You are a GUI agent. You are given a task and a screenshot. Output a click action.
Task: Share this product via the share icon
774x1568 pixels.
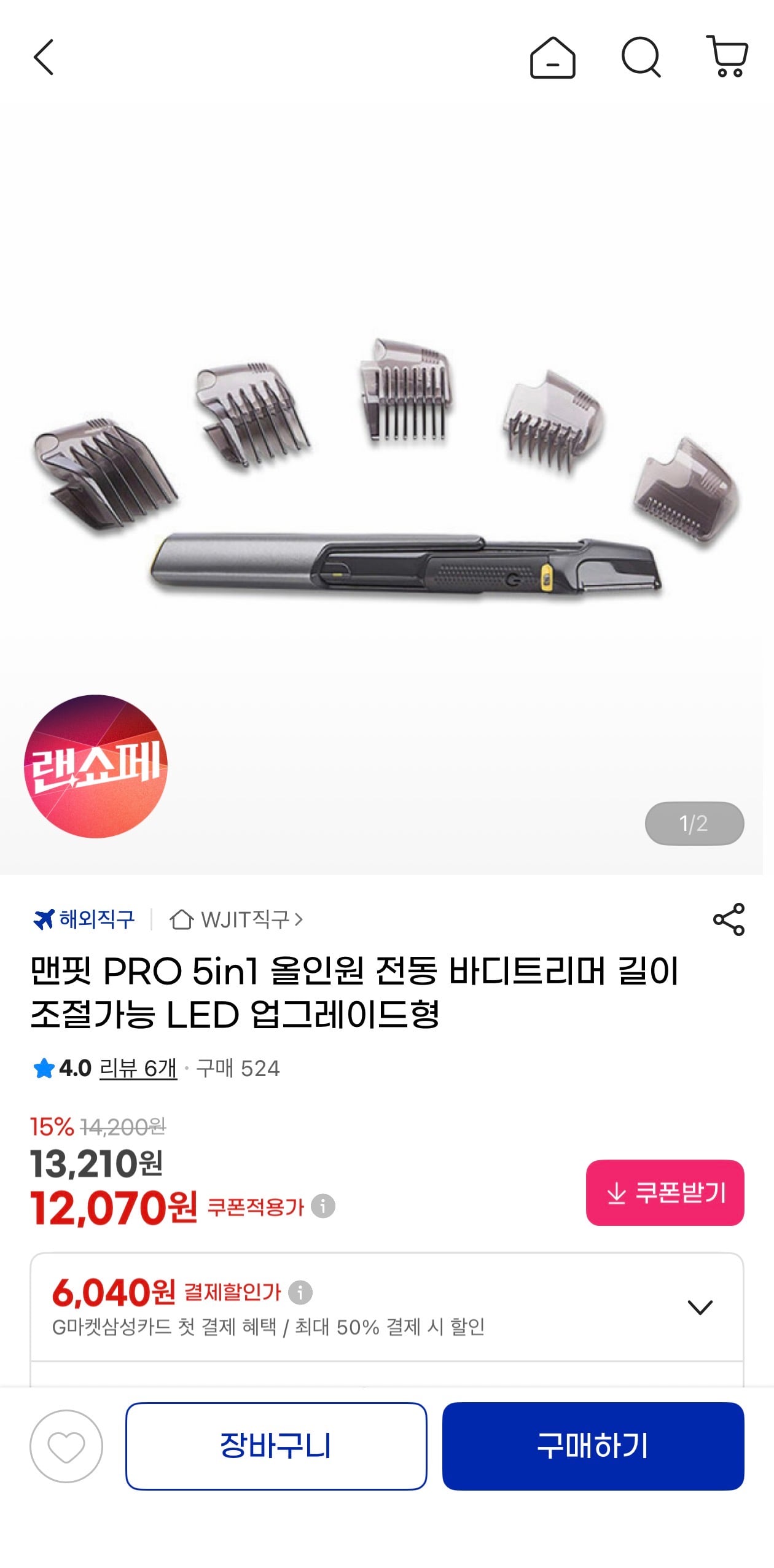(x=729, y=918)
